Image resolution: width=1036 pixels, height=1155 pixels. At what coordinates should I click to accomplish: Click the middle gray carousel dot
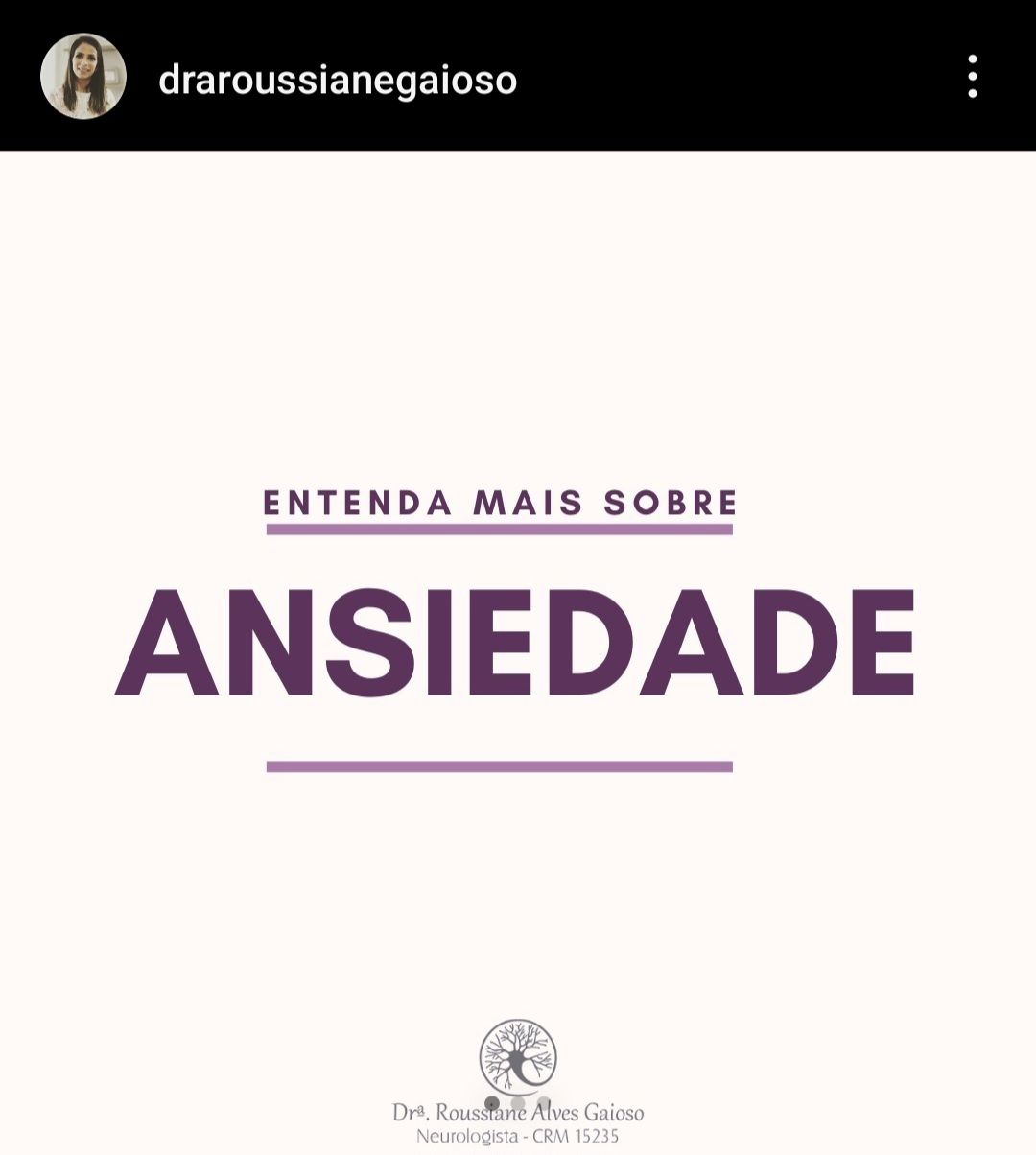(x=517, y=1103)
